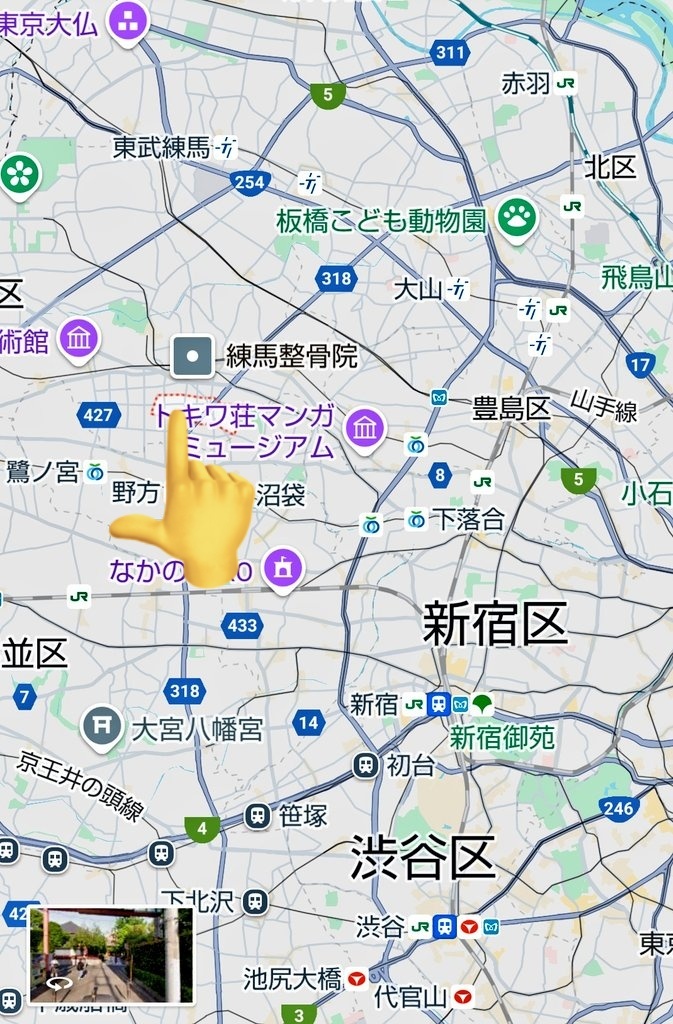The image size is (673, 1024).
Task: Tap the 笹塚 station marker
Action: point(258,816)
